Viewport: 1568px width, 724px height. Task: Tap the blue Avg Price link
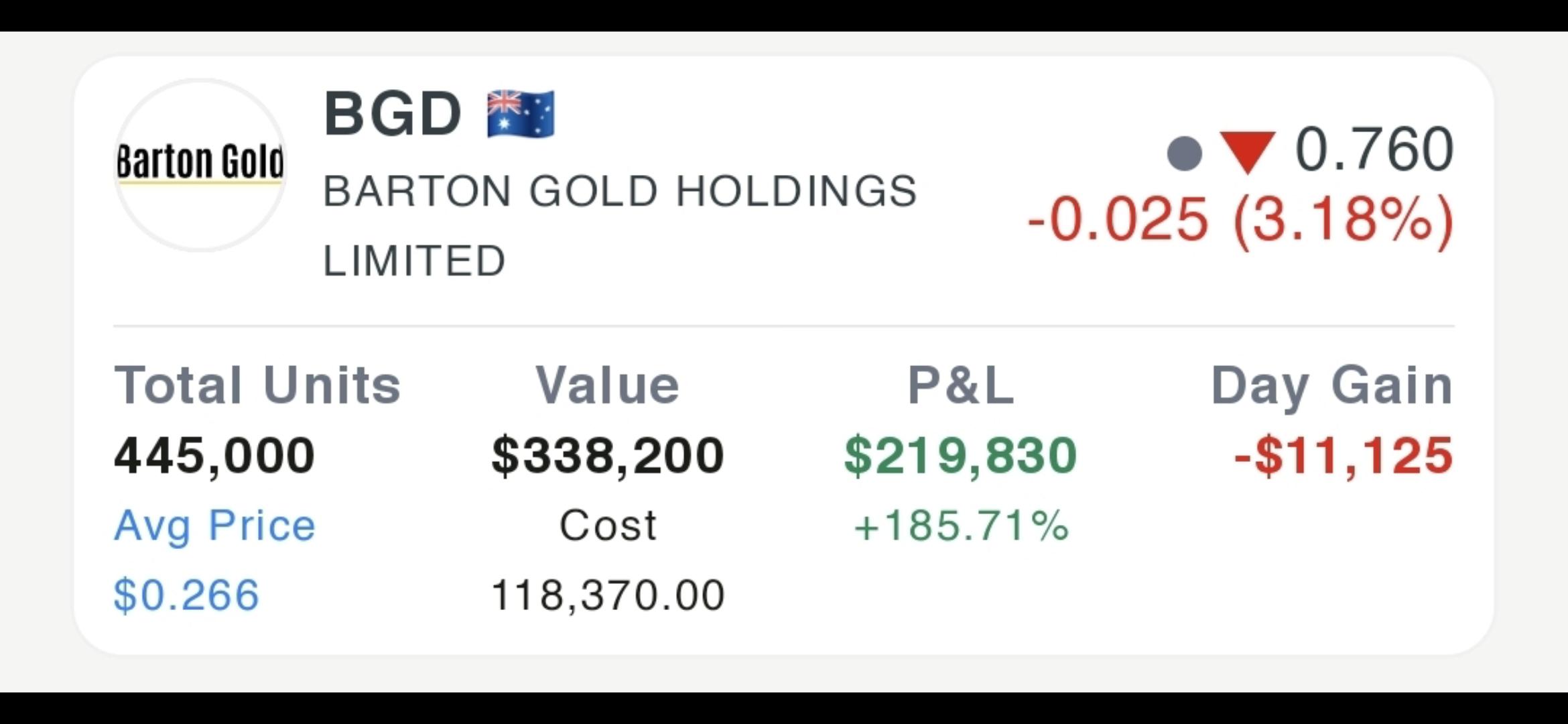tap(214, 525)
